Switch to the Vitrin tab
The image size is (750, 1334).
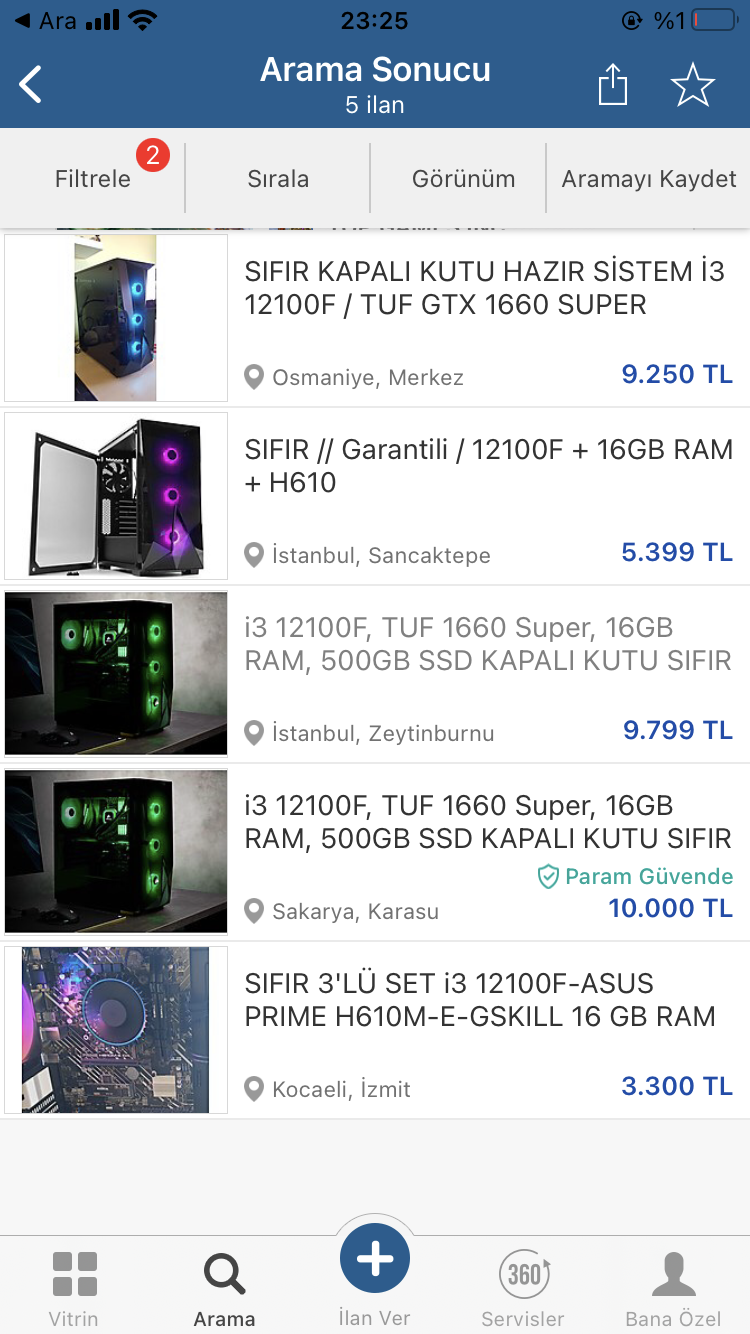point(75,1288)
